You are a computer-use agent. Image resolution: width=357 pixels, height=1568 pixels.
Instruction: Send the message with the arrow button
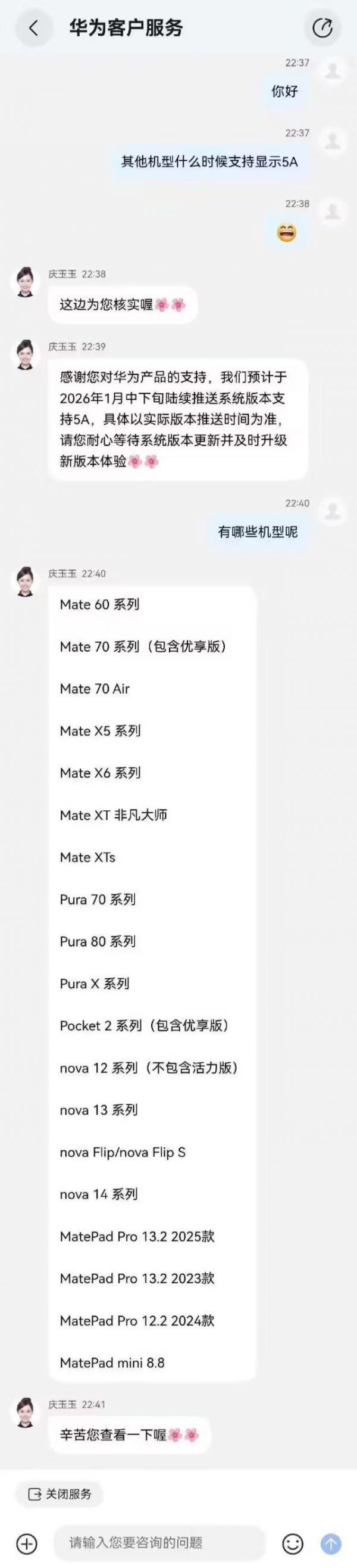pos(331,1543)
